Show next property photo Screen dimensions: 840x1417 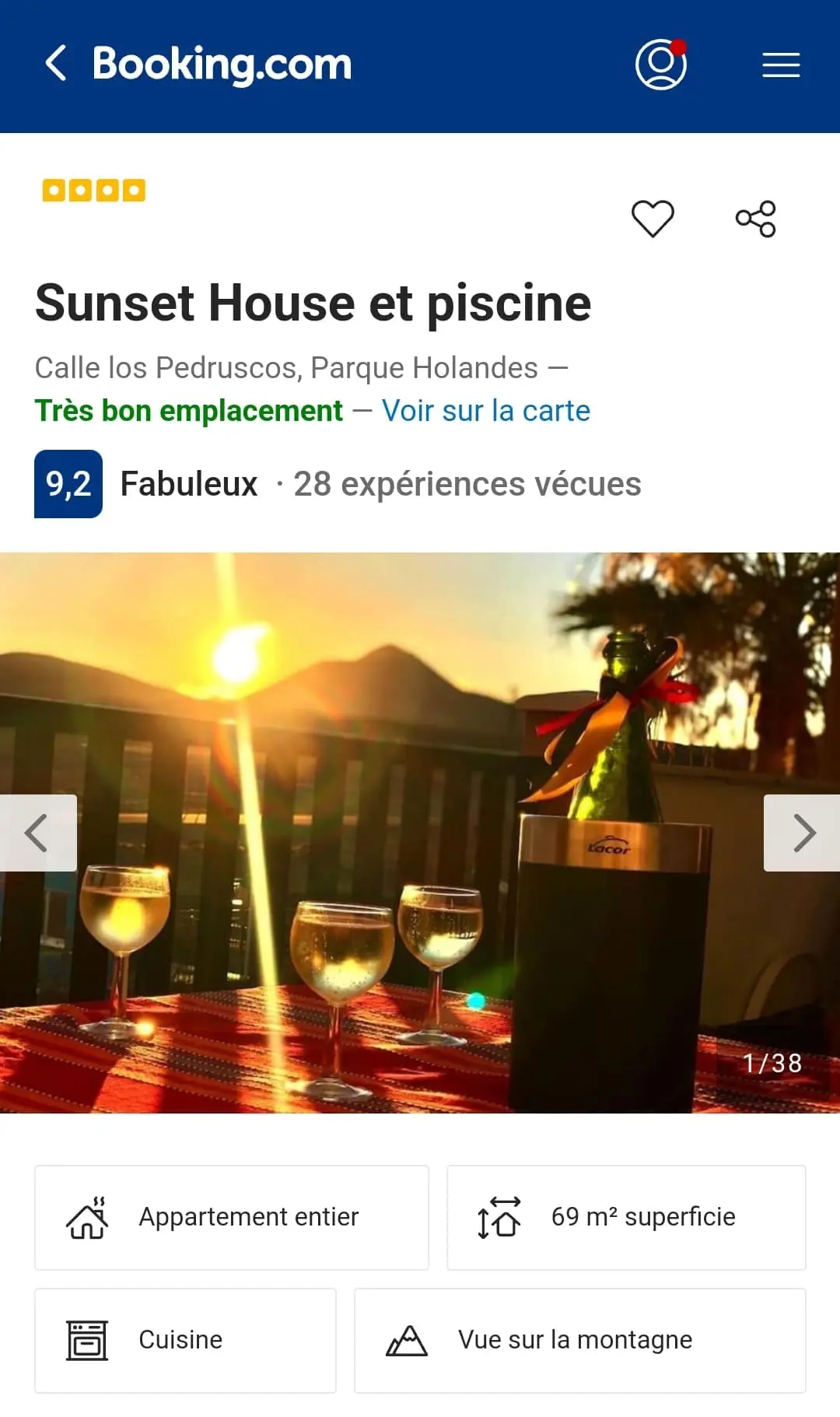(x=803, y=833)
